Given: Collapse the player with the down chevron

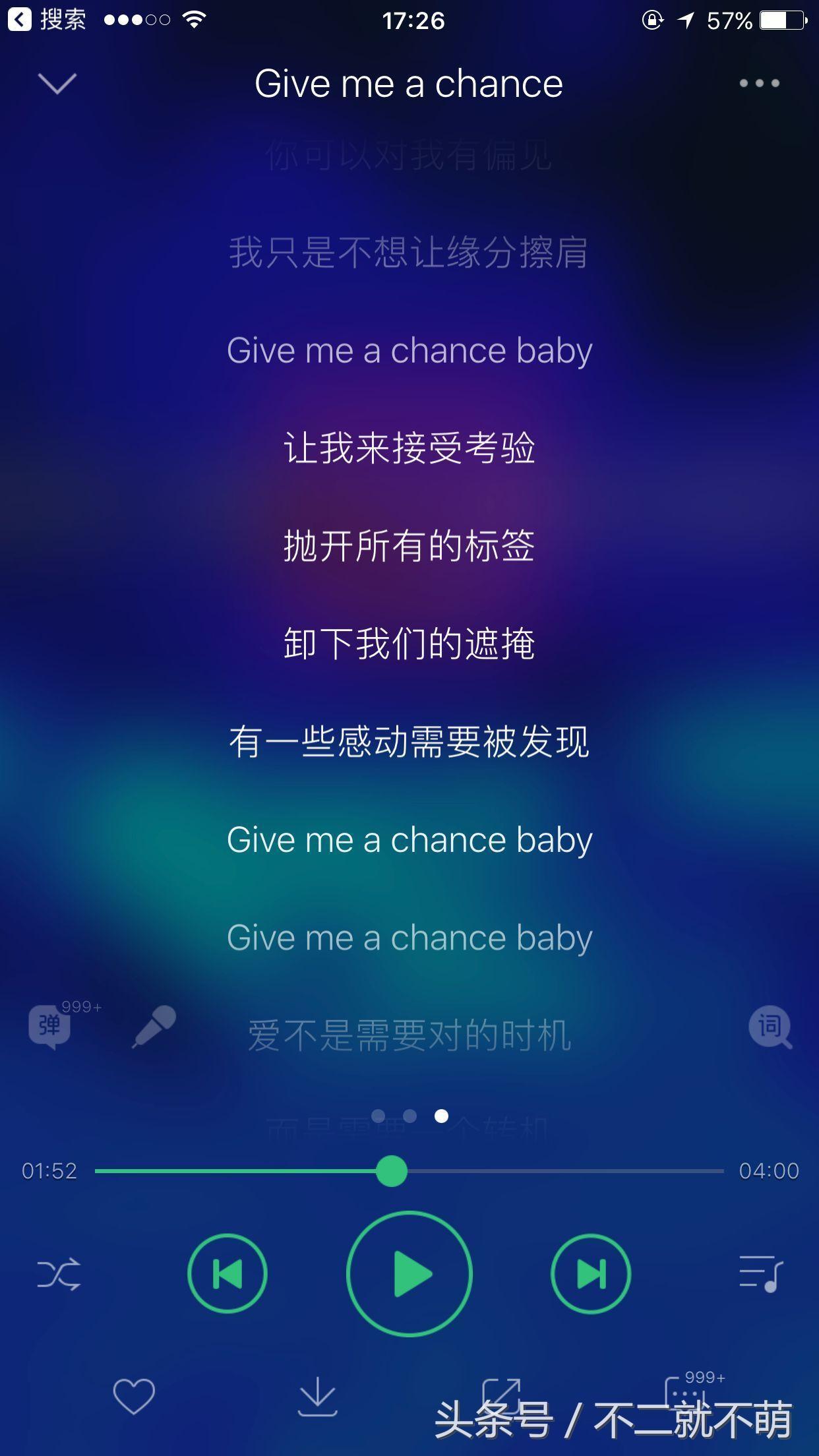Looking at the screenshot, I should pos(57,84).
